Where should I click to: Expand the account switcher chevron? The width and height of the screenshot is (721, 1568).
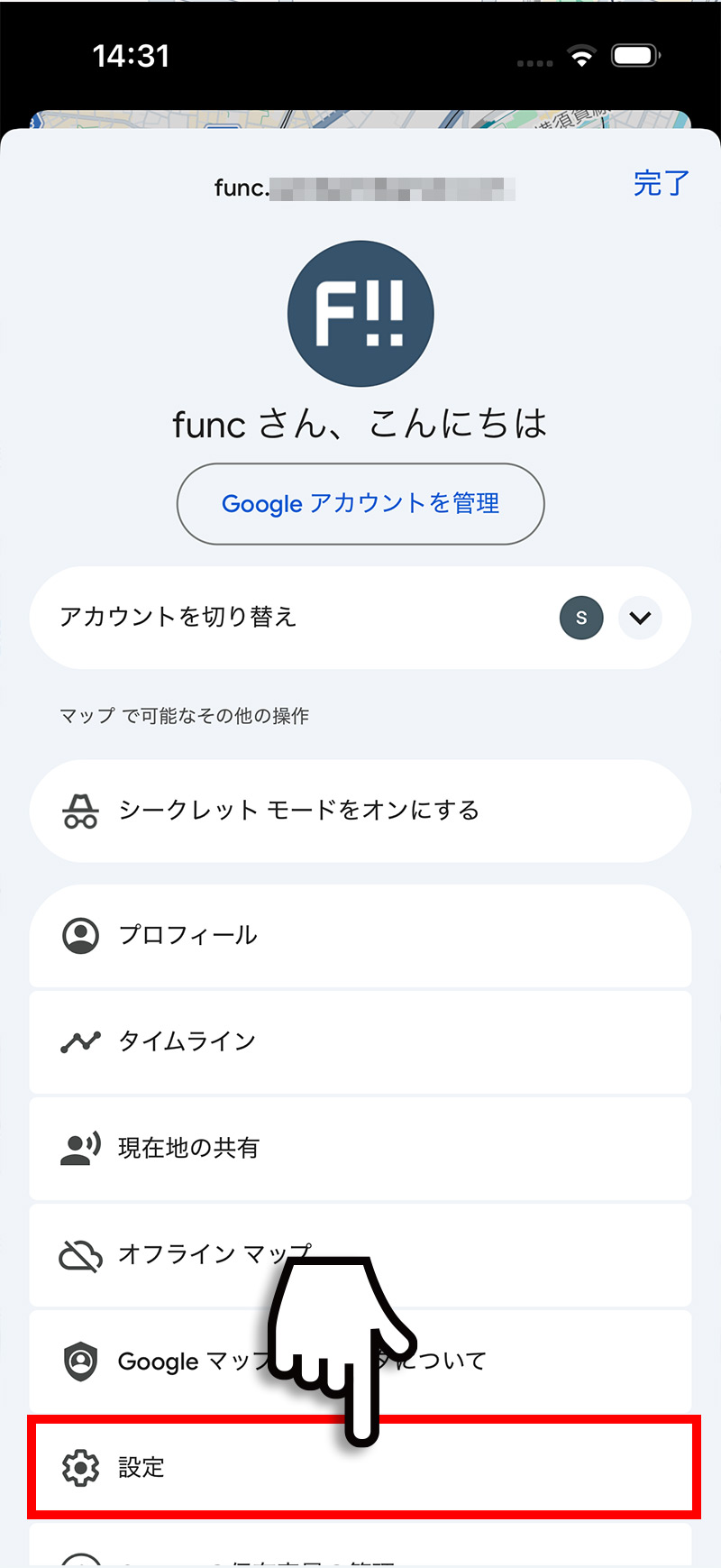point(640,618)
